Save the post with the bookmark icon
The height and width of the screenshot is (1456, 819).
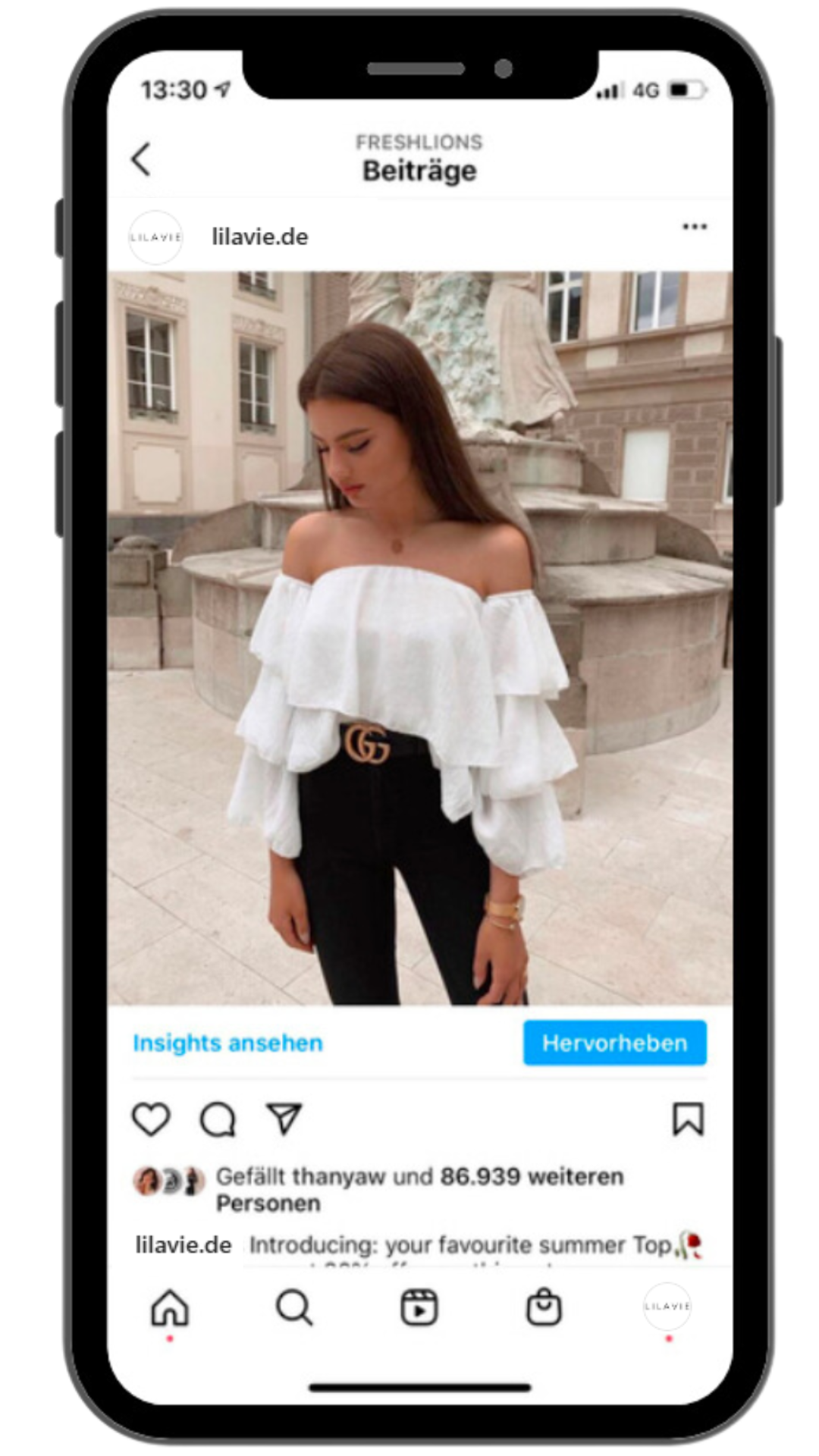(x=688, y=1119)
